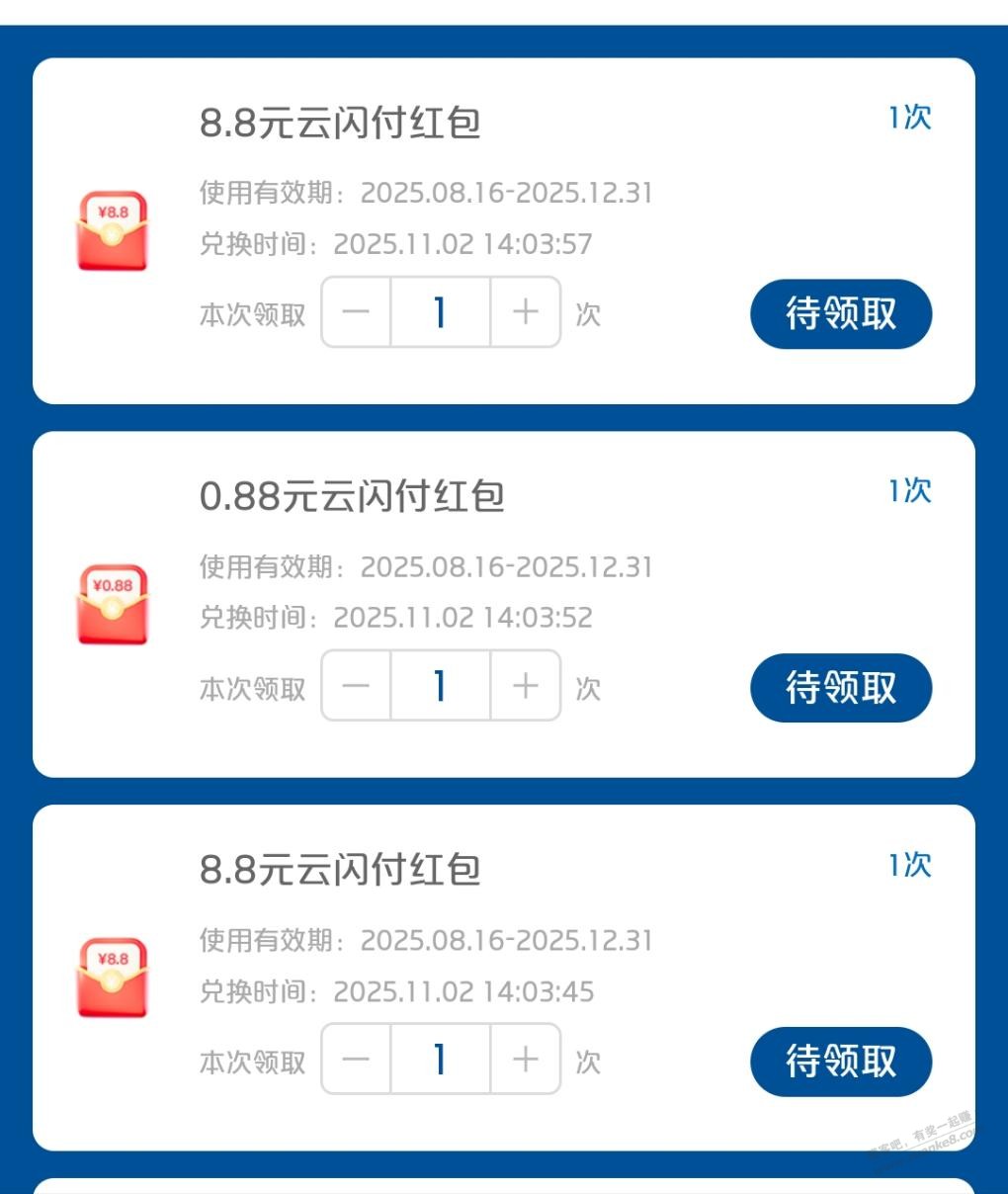Claim the 8.8元 red packet exchanged at 14:03:45
The height and width of the screenshot is (1194, 1008).
click(x=841, y=1062)
